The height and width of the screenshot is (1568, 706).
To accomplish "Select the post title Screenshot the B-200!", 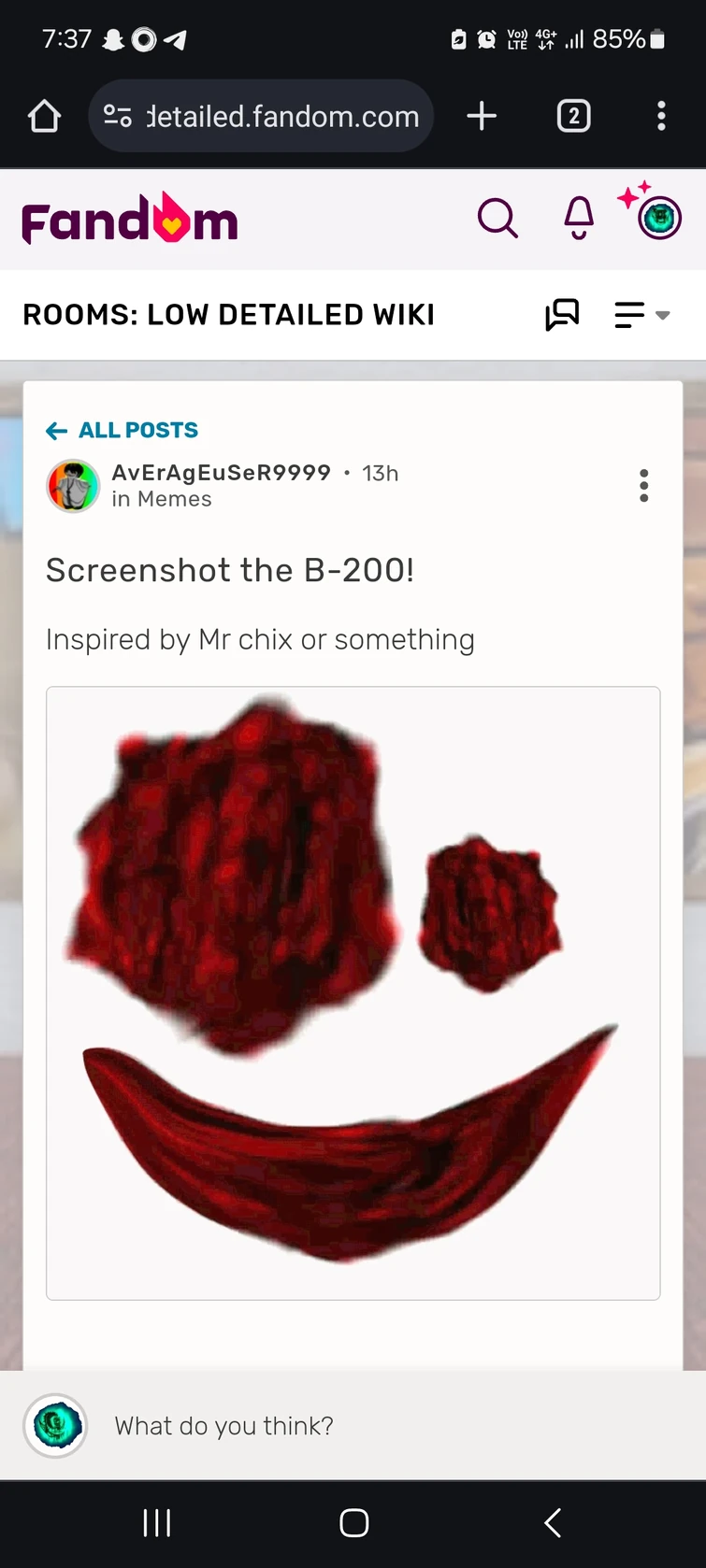I will [231, 570].
